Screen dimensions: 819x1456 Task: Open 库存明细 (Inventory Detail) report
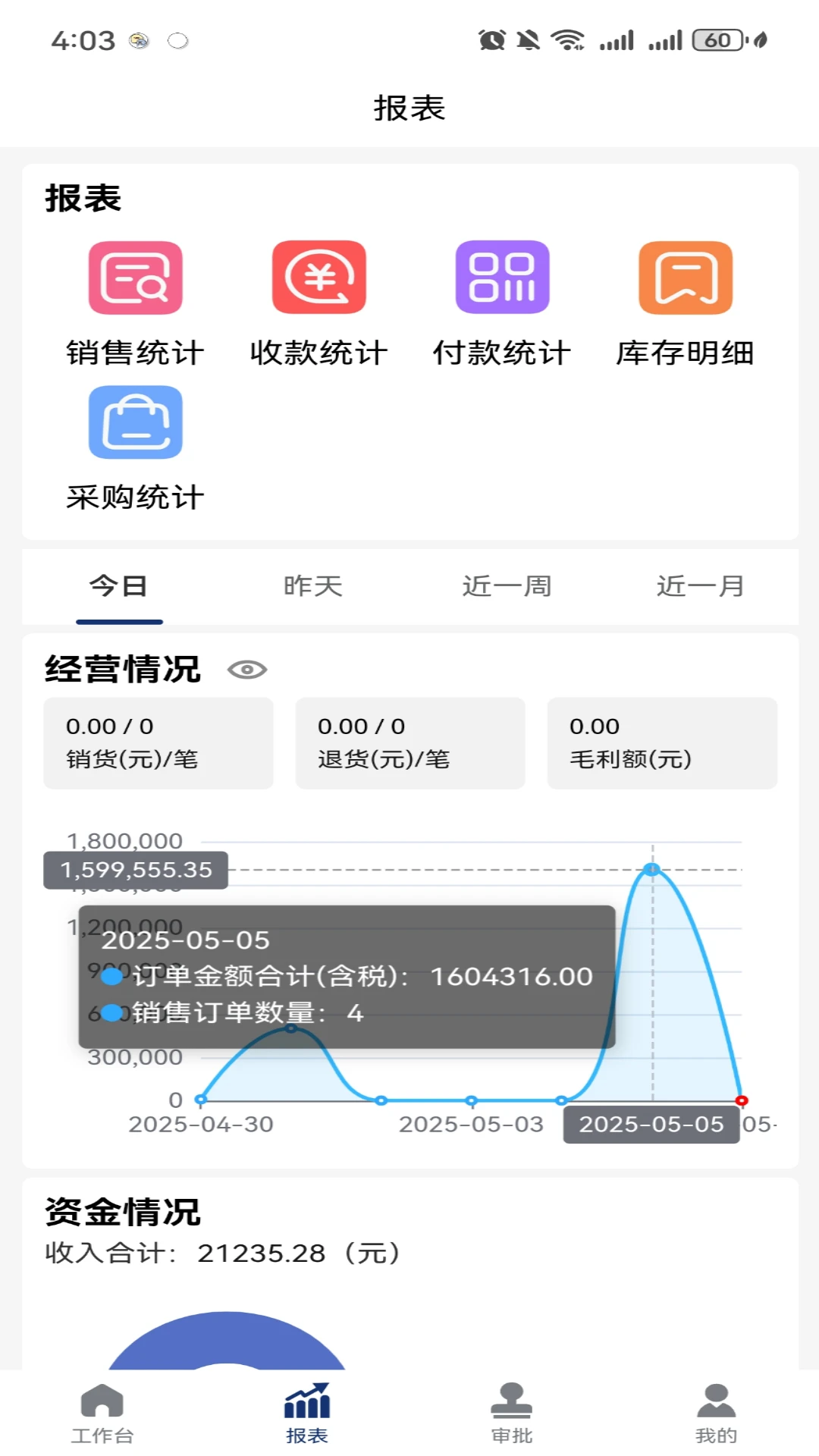683,277
